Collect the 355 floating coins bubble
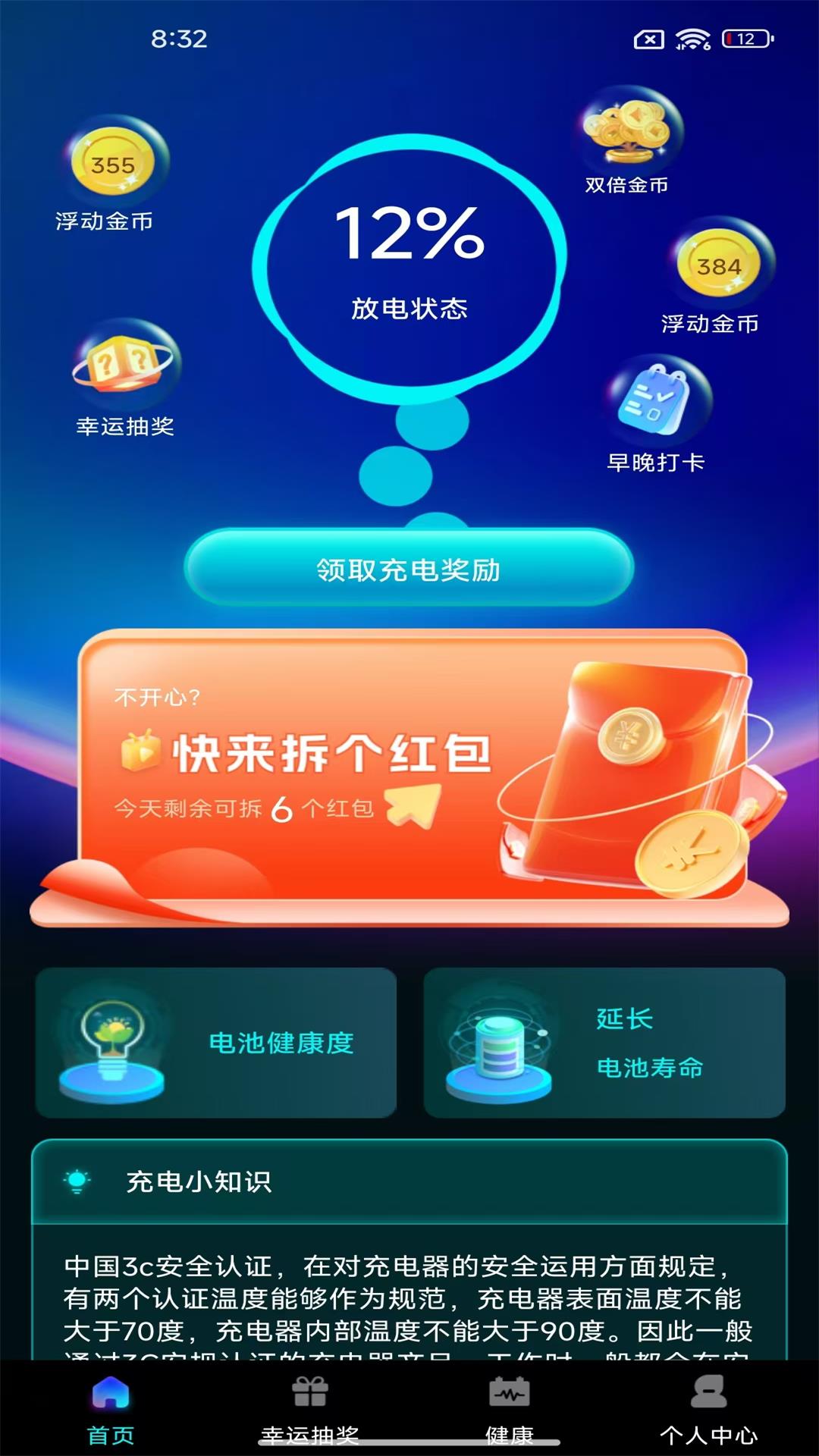The width and height of the screenshot is (819, 1456). (111, 164)
